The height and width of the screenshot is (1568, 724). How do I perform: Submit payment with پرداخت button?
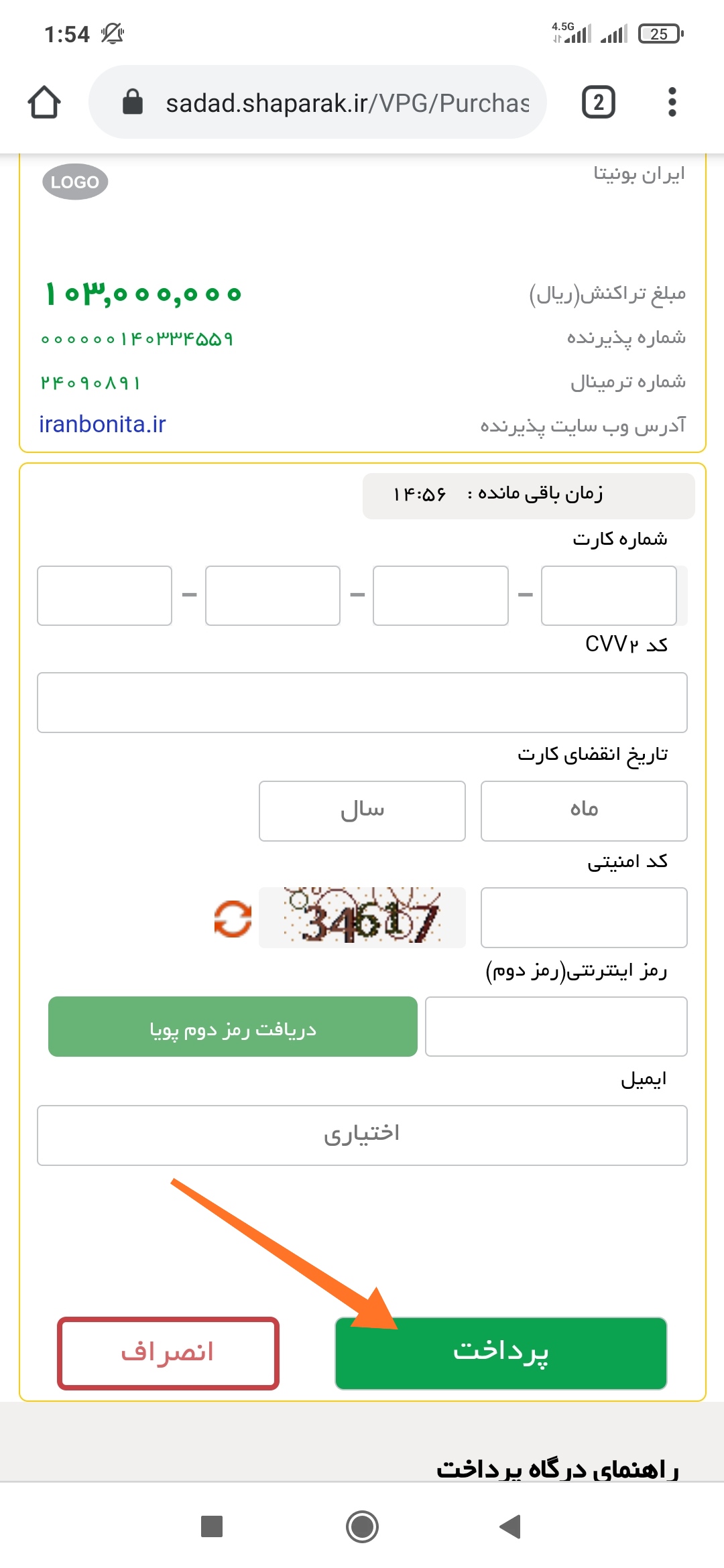pos(501,1354)
